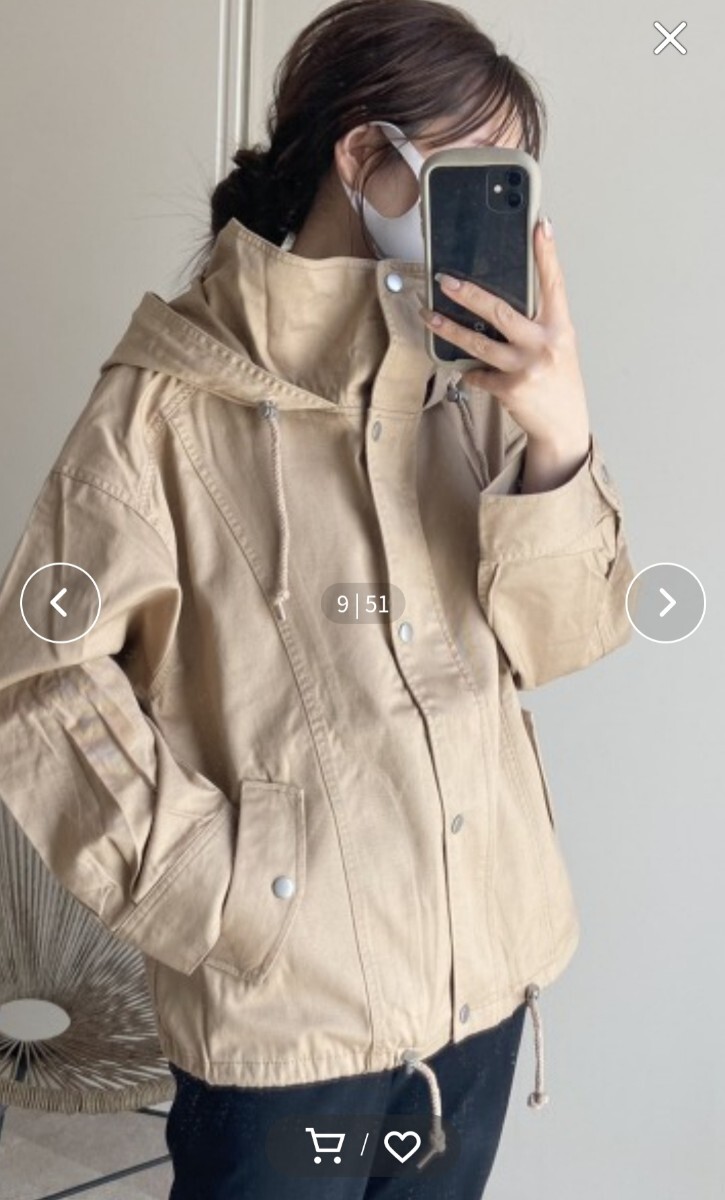Close the full-screen image viewer
725x1200 pixels.
pyautogui.click(x=669, y=38)
